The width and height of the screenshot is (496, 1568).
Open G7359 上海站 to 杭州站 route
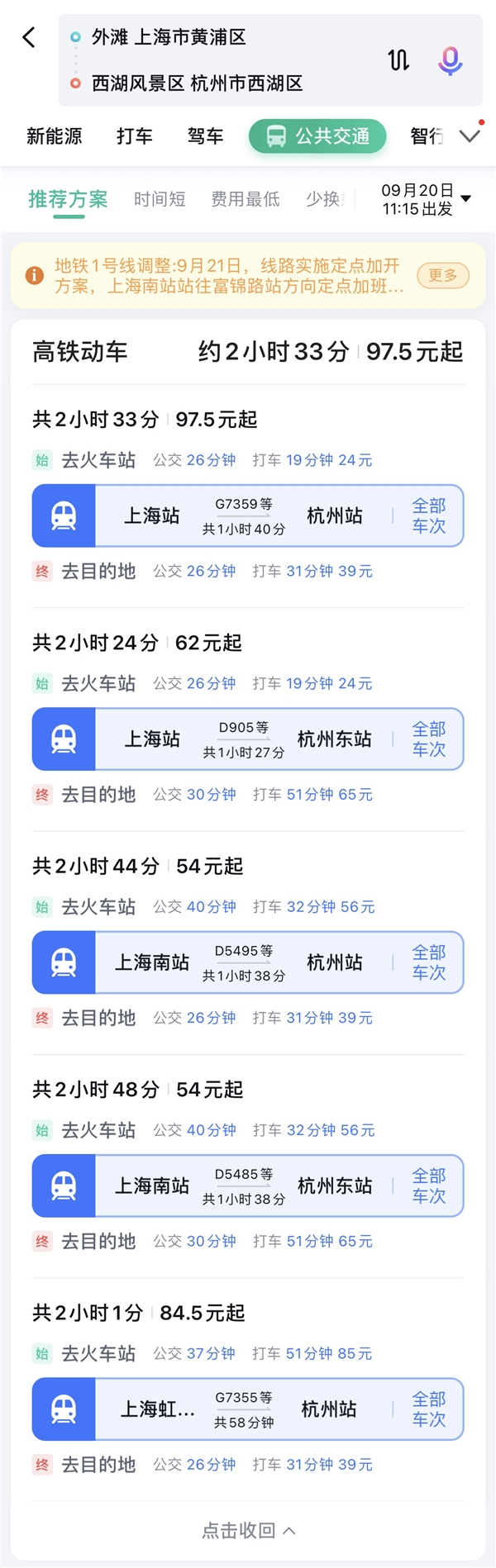click(244, 516)
